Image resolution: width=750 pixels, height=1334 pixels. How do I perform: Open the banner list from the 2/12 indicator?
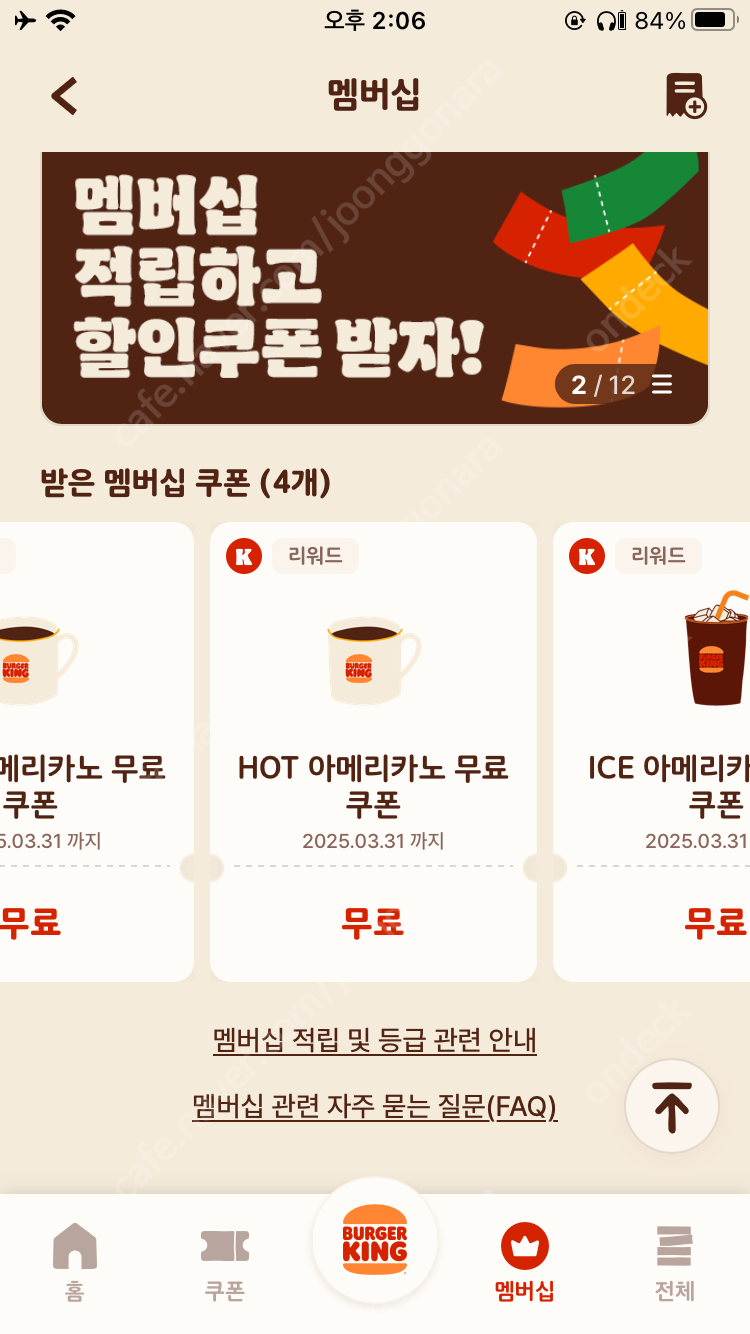(617, 385)
